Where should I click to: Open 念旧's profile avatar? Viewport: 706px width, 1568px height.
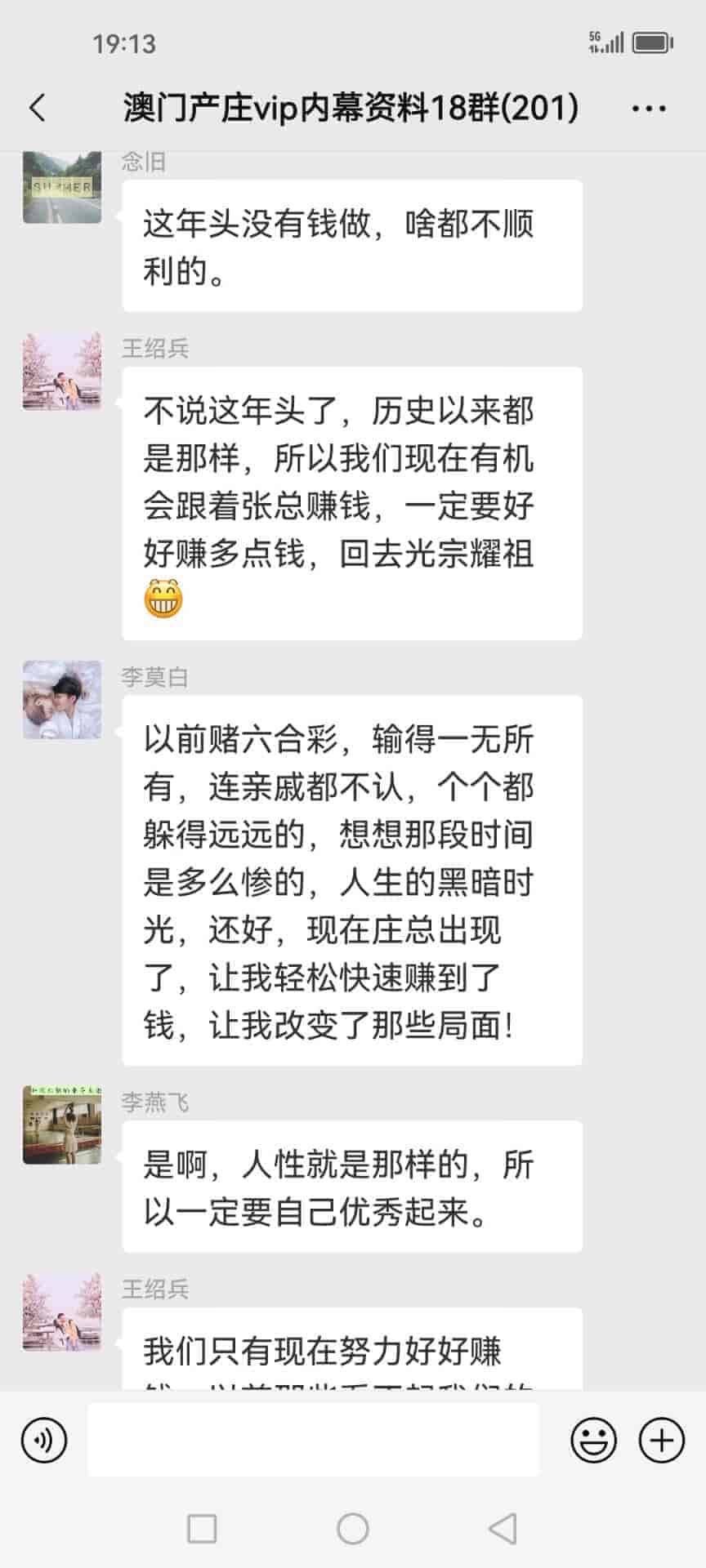62,187
